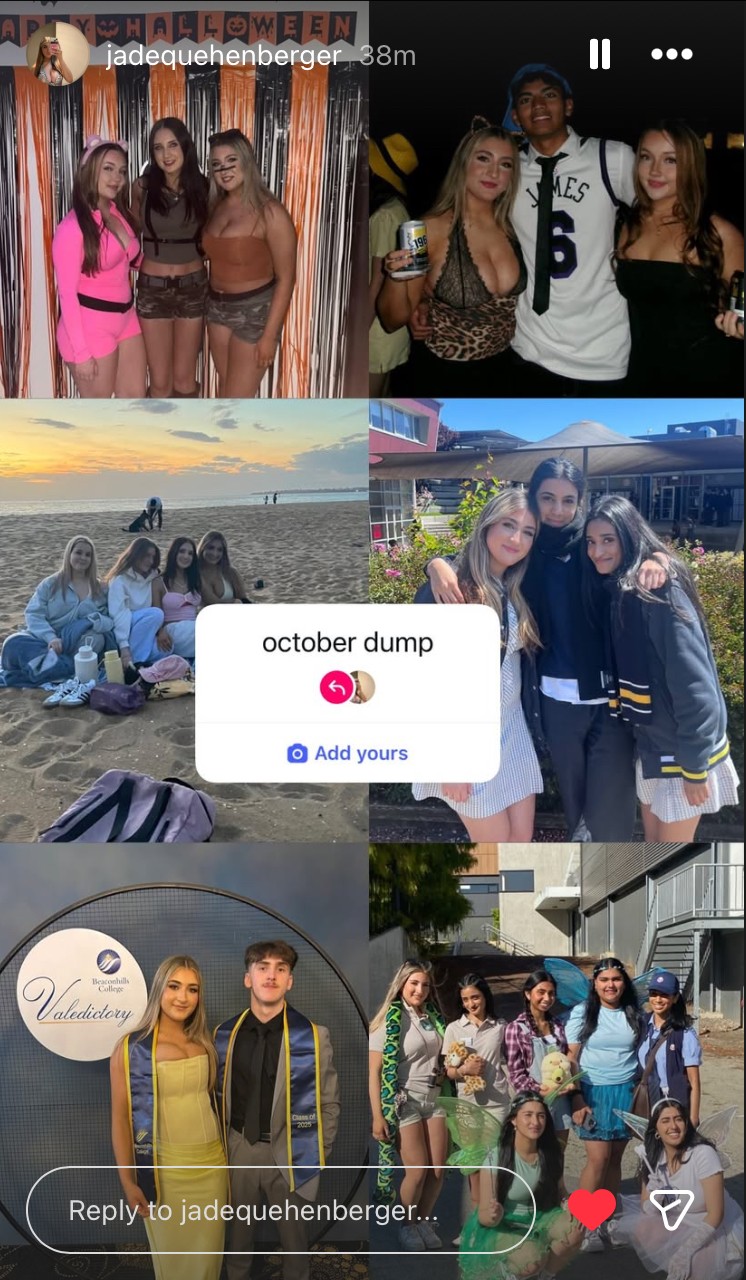The height and width of the screenshot is (1280, 746).
Task: Open the three-dot more options menu
Action: 671,54
